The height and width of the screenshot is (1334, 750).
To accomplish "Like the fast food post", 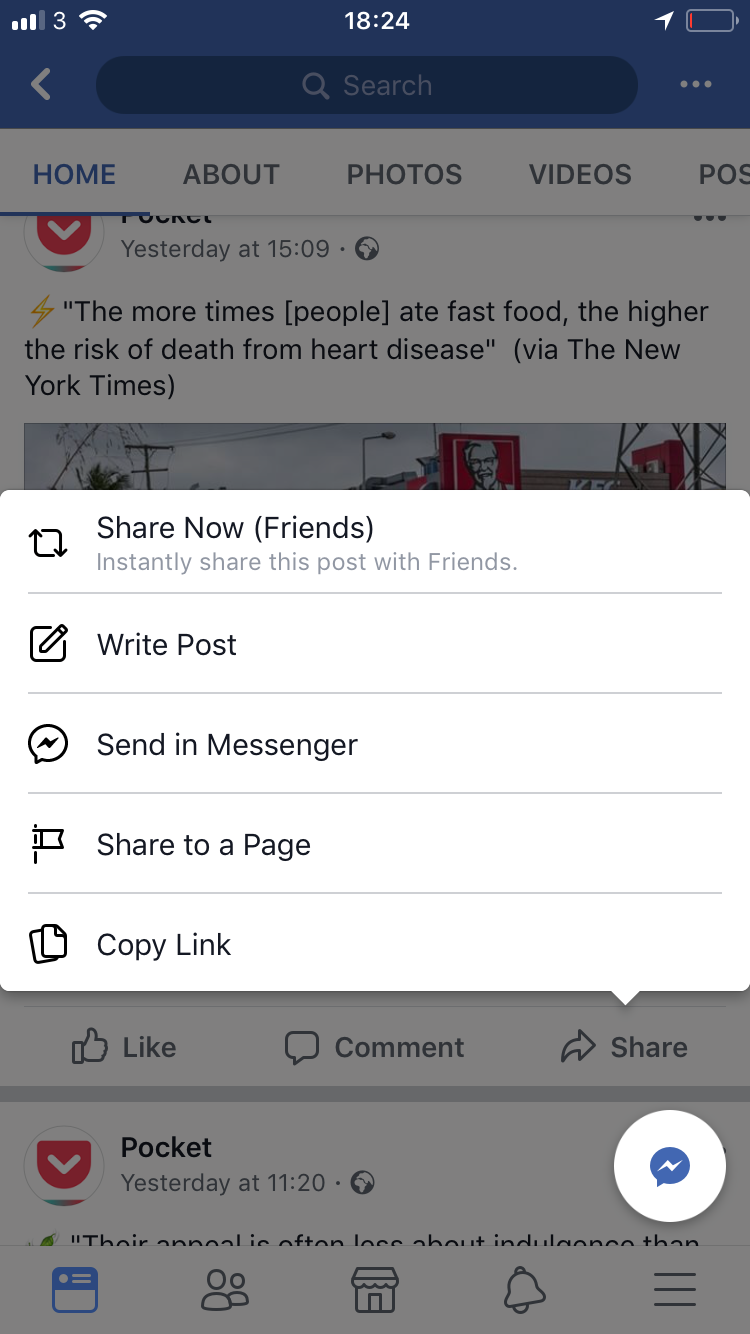I will pos(124,1047).
